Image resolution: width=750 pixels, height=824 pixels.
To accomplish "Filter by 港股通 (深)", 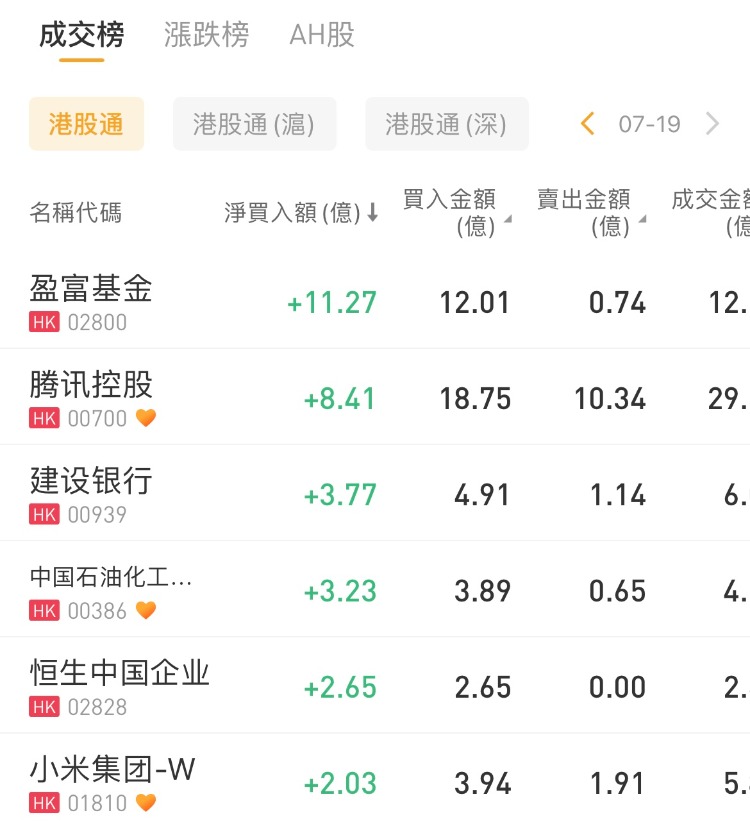I will pyautogui.click(x=446, y=124).
